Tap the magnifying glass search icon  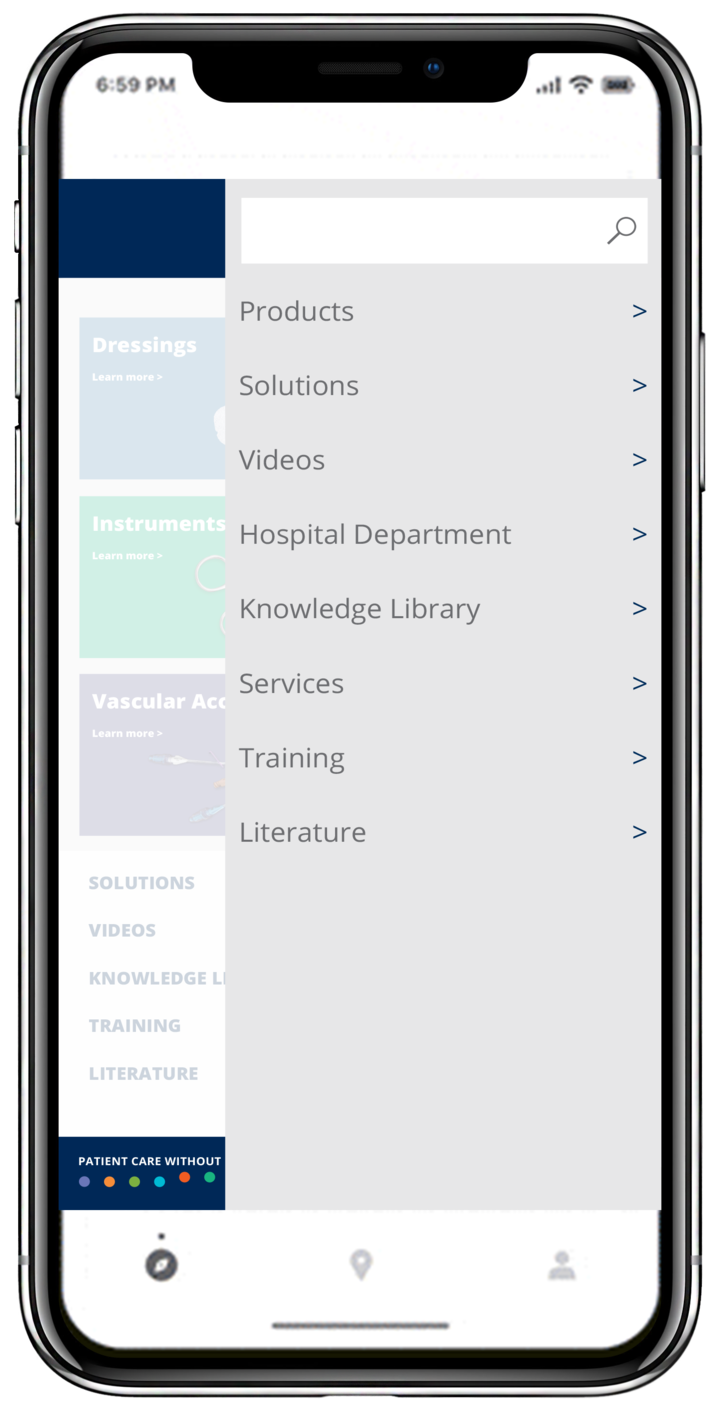622,231
